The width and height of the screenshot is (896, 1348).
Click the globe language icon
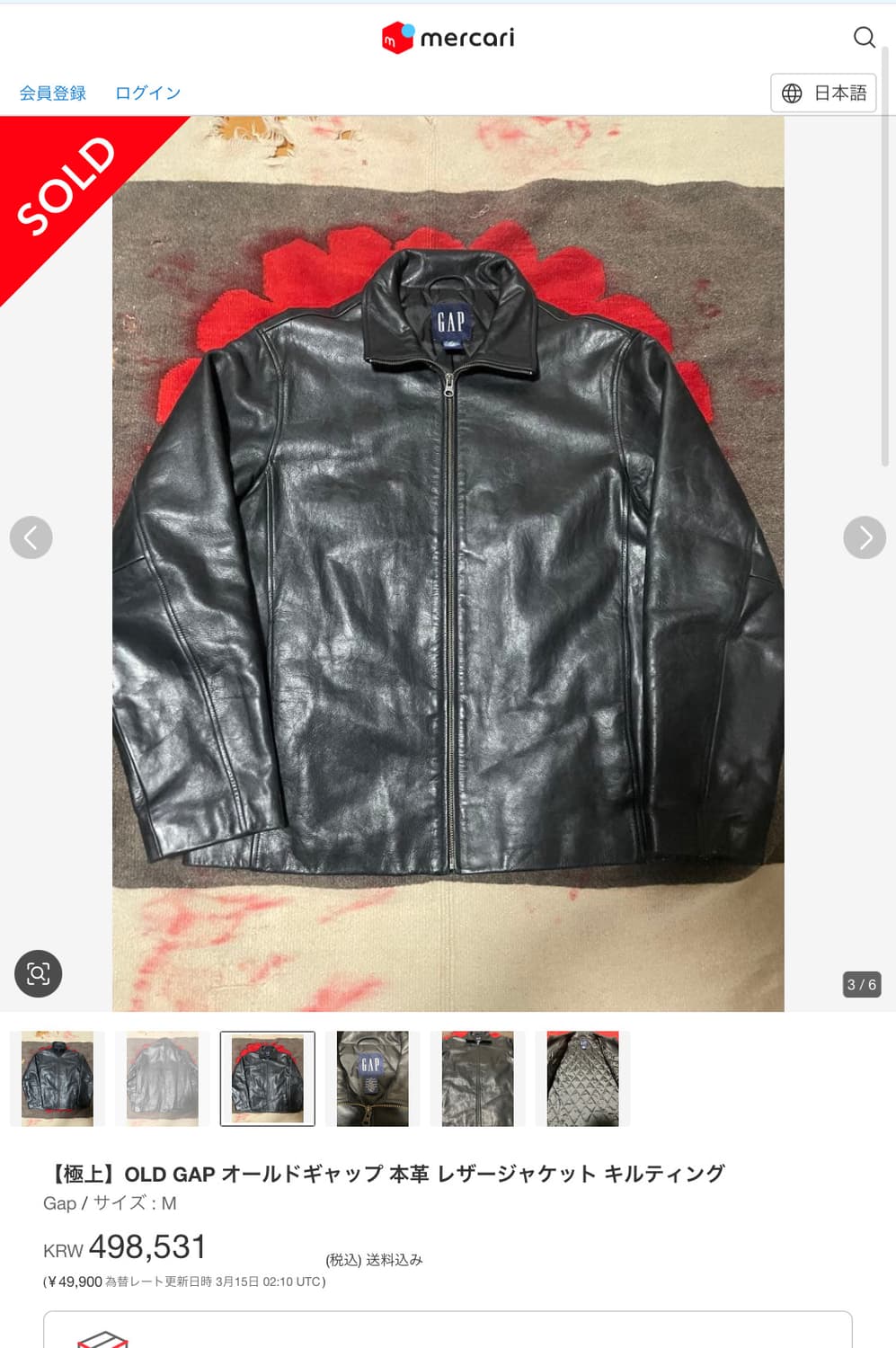coord(792,92)
